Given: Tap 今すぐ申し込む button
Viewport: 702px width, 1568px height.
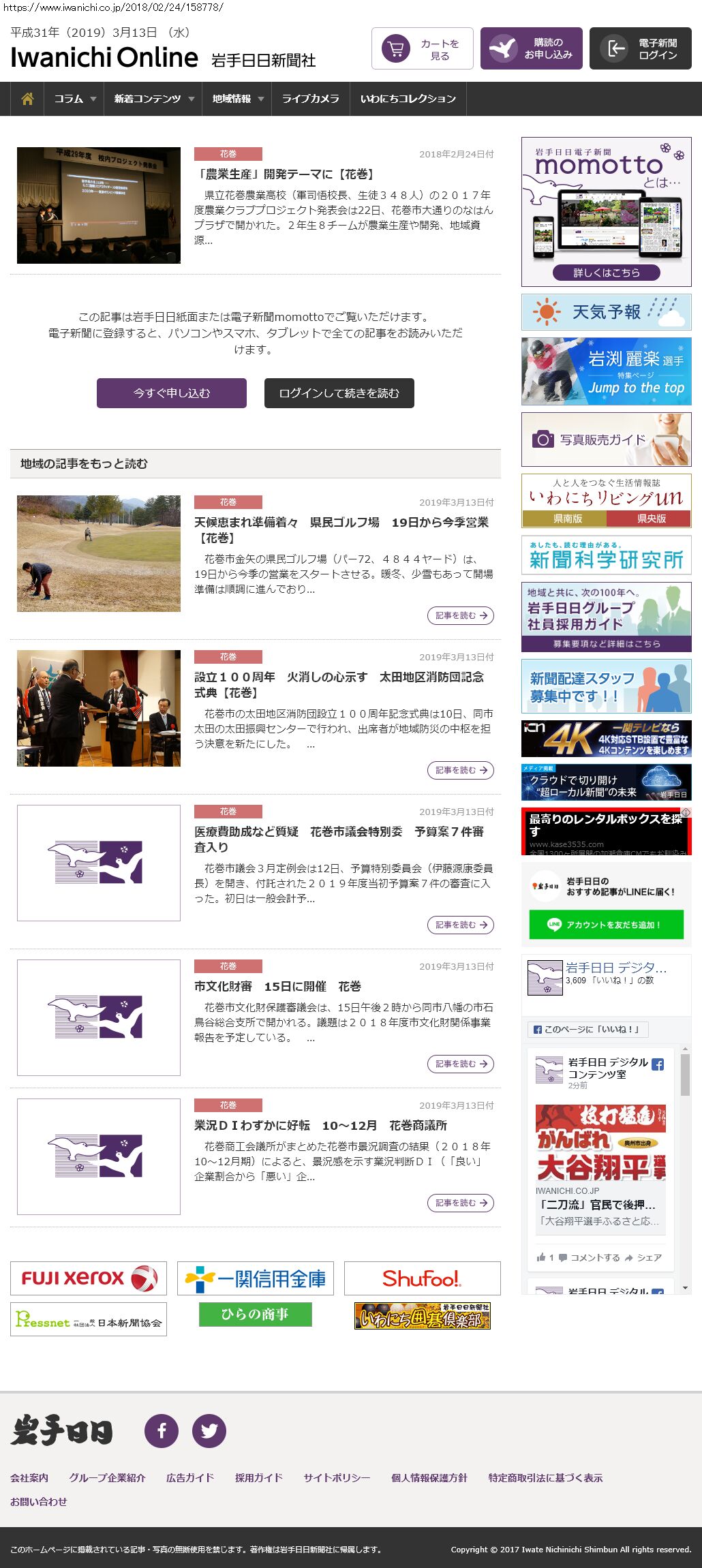Looking at the screenshot, I should pos(172,393).
